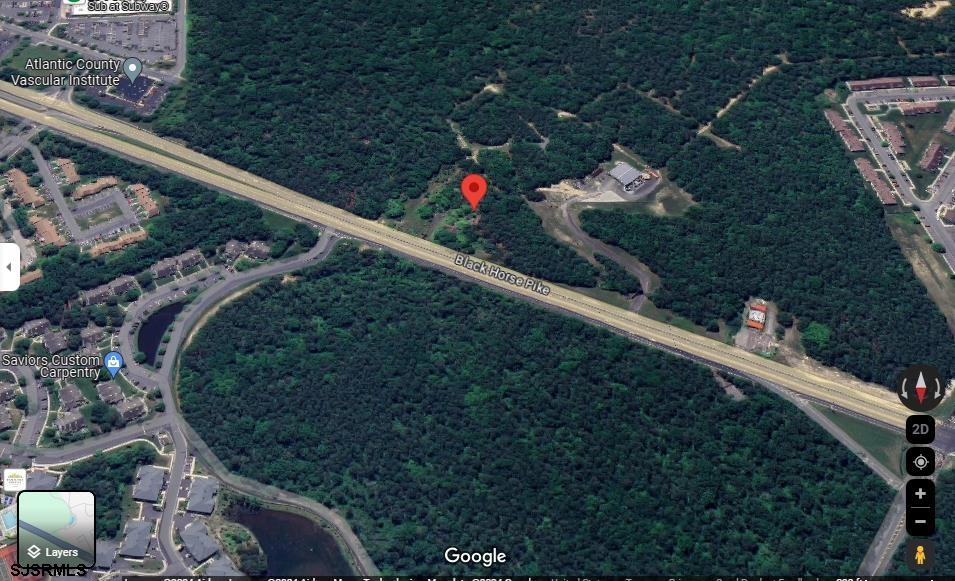
Task: Open the Layers map type switcher
Action: coord(56,528)
